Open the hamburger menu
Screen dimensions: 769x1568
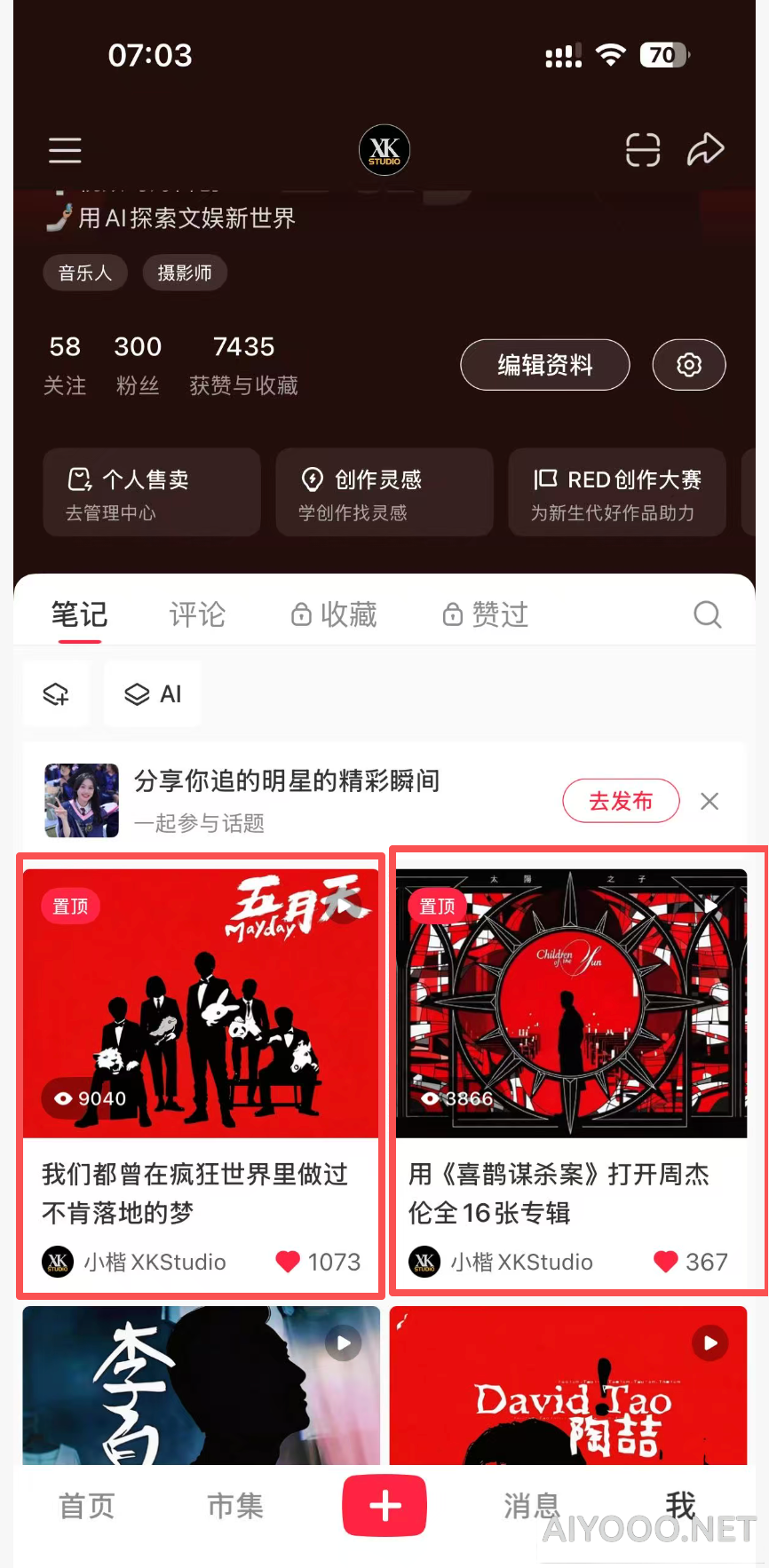(x=65, y=150)
